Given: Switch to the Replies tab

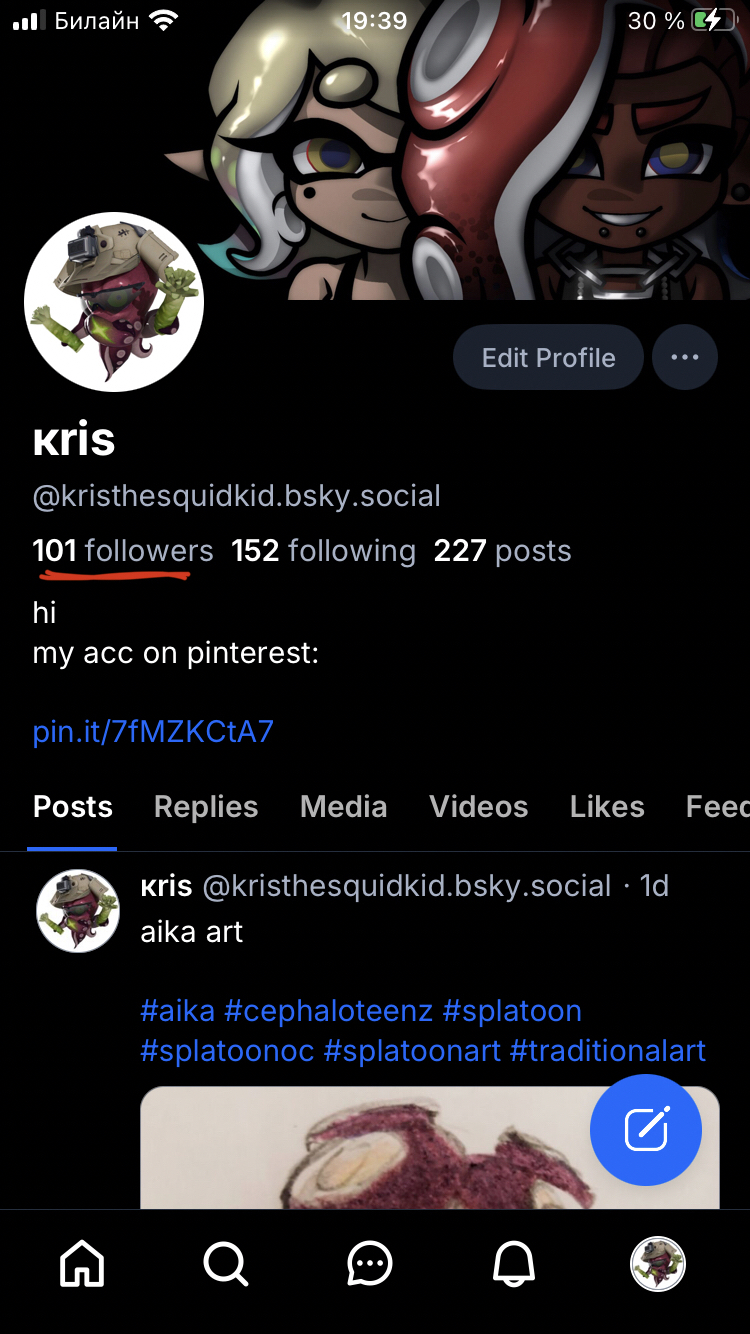Looking at the screenshot, I should 206,807.
